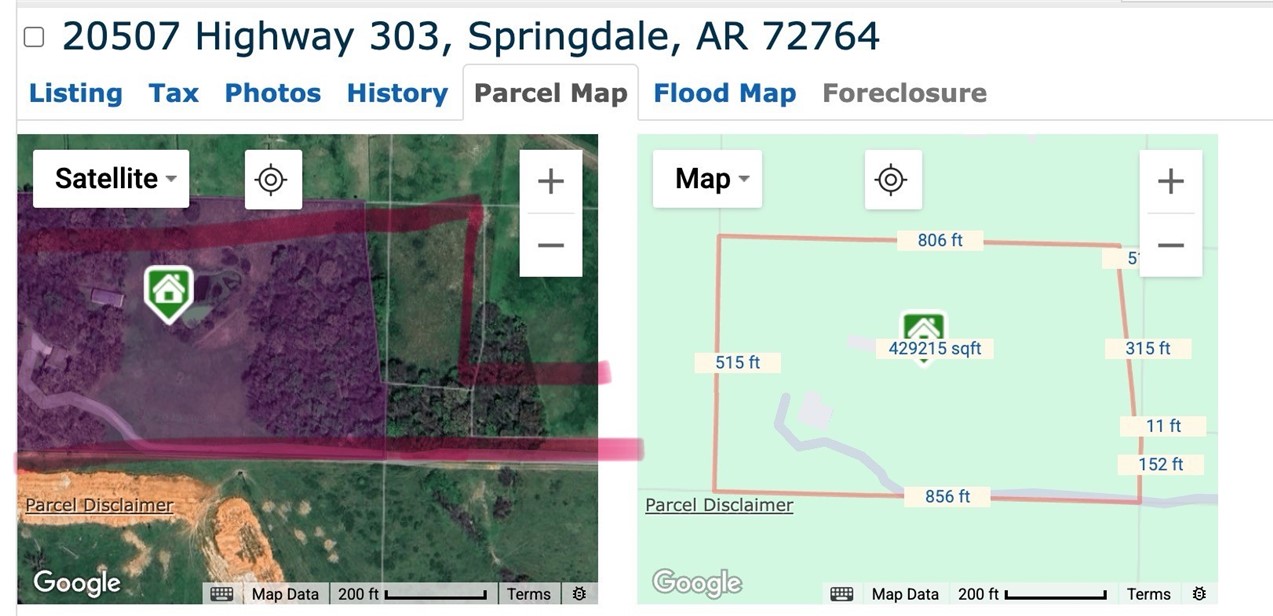Open Parcel Disclaimer link on satellite map
The height and width of the screenshot is (616, 1273).
point(99,506)
